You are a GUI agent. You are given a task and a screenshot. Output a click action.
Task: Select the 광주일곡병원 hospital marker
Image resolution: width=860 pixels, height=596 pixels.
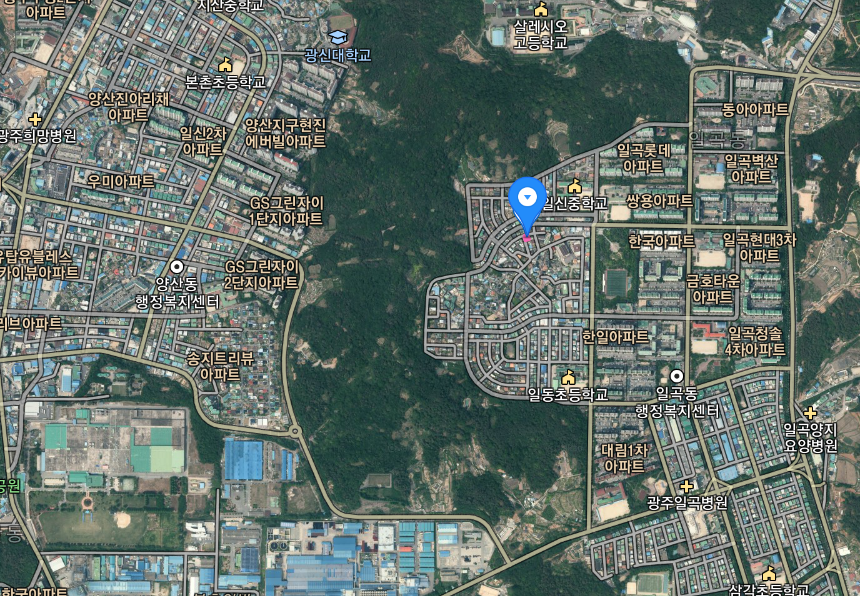686,486
